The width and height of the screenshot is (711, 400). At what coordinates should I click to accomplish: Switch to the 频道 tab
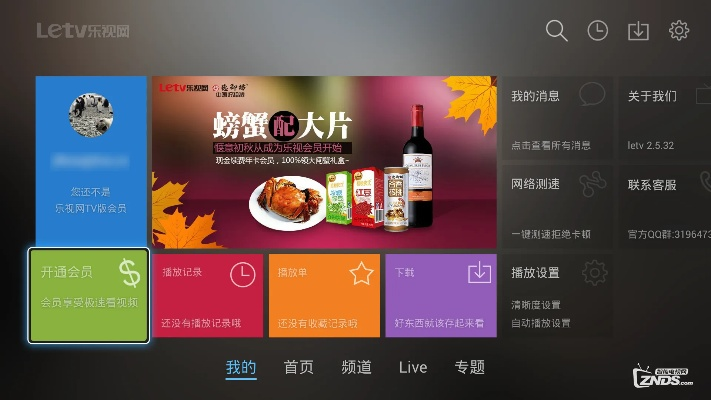click(356, 367)
